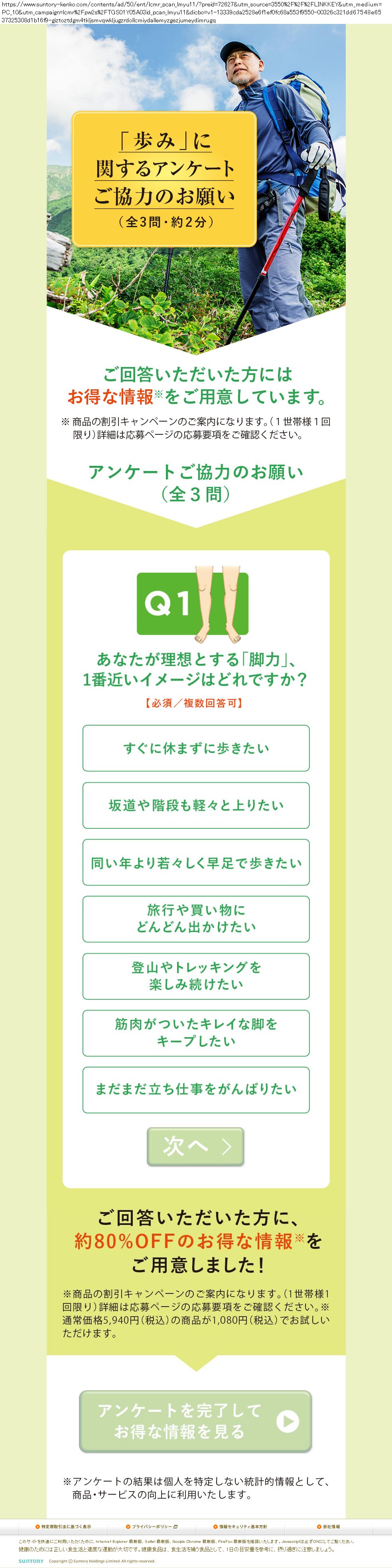Image resolution: width=392 pixels, height=1568 pixels.
Task: Tap アンケートを完了してお得な情報を見る button
Action: point(195,1421)
